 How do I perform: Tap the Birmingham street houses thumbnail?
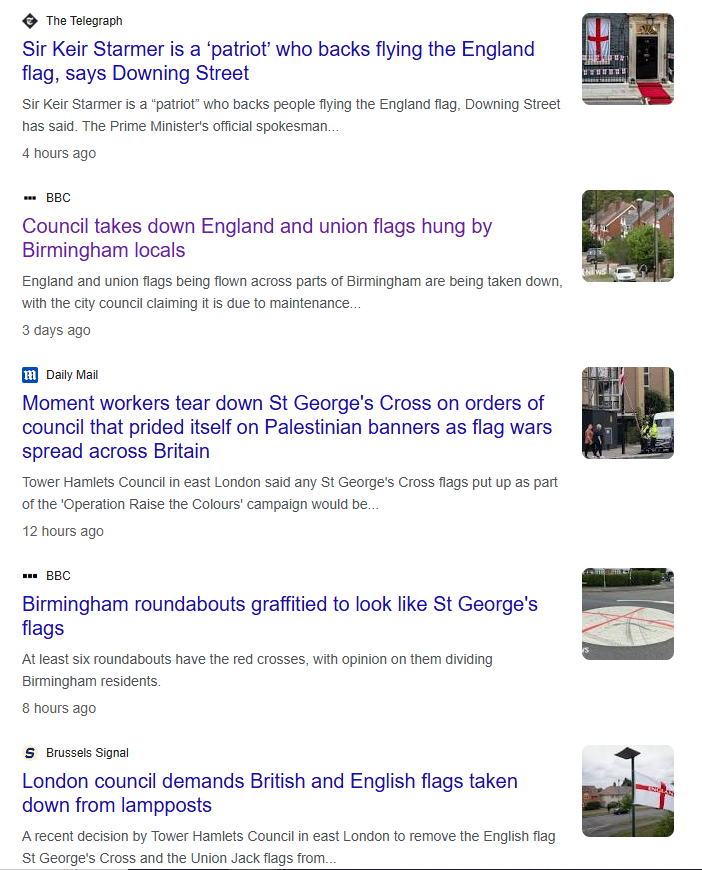point(628,236)
